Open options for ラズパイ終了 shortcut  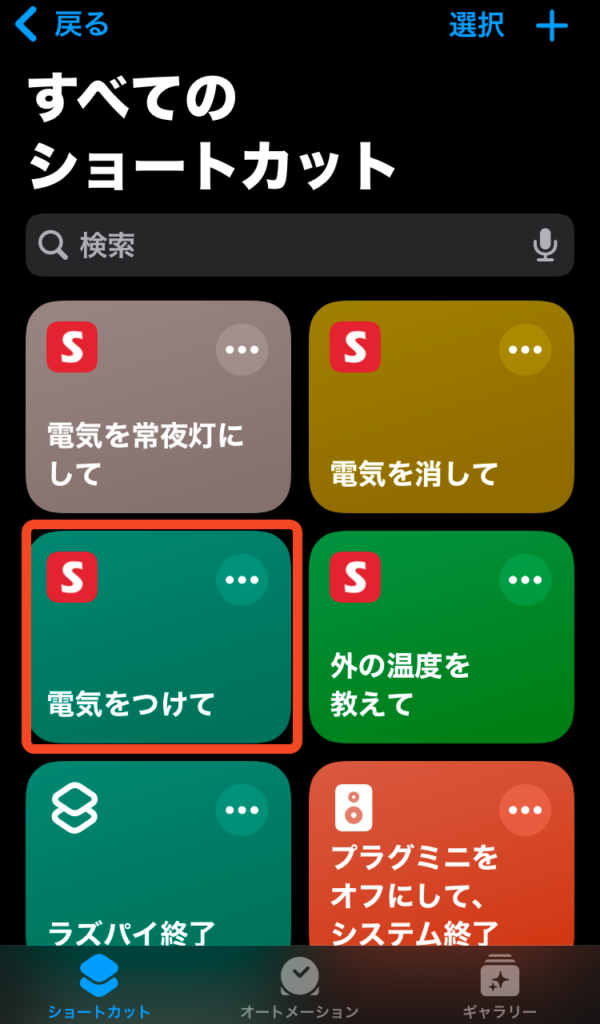tap(242, 809)
